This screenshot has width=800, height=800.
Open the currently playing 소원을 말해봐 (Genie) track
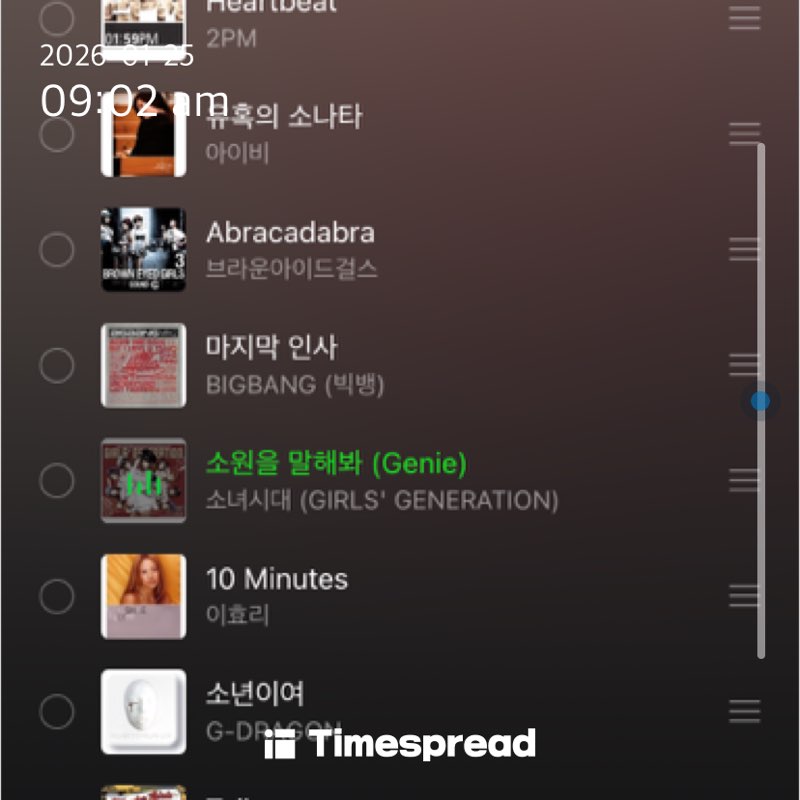[x=336, y=464]
